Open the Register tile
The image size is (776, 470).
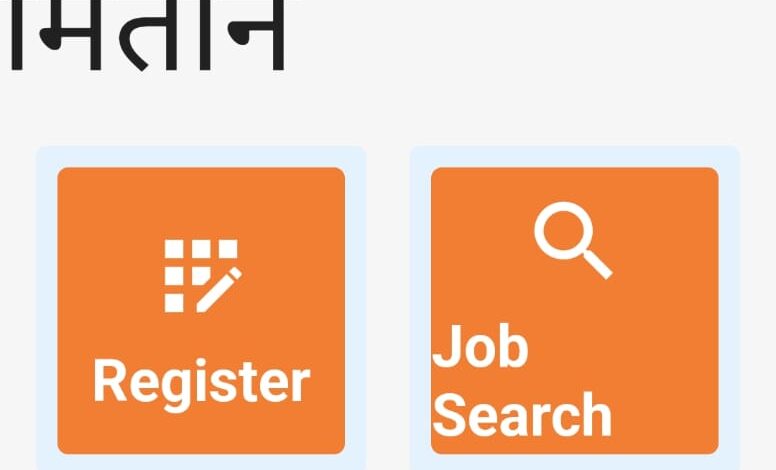point(201,311)
